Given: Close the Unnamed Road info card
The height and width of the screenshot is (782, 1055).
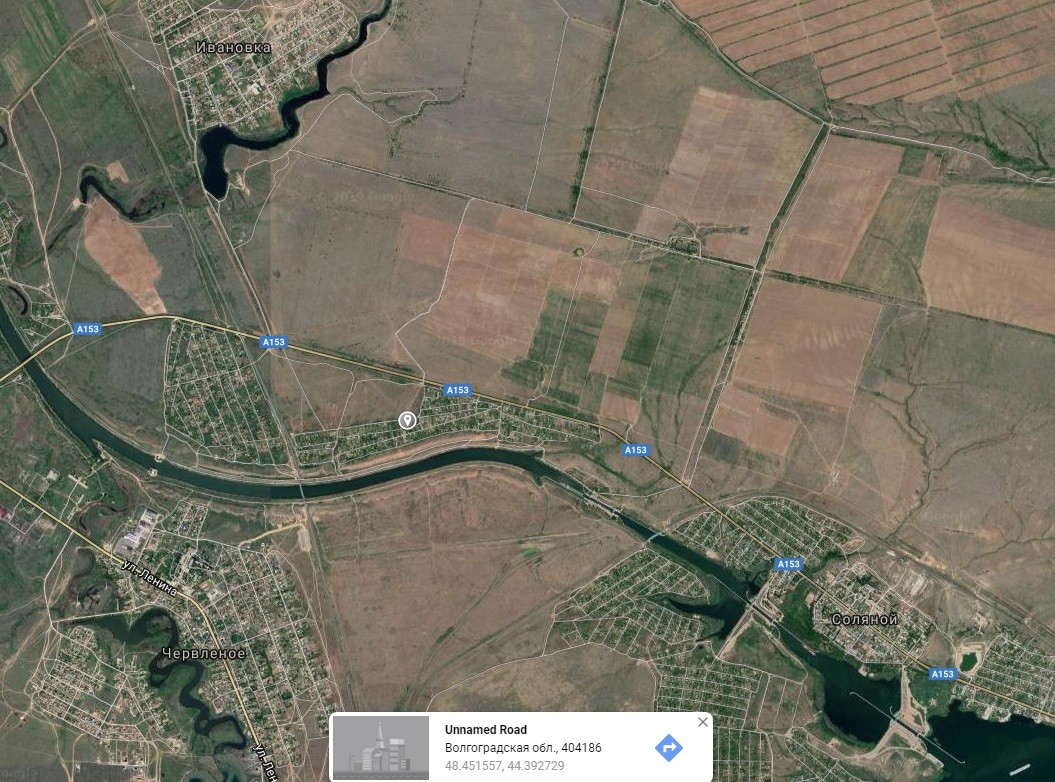Looking at the screenshot, I should click(702, 722).
